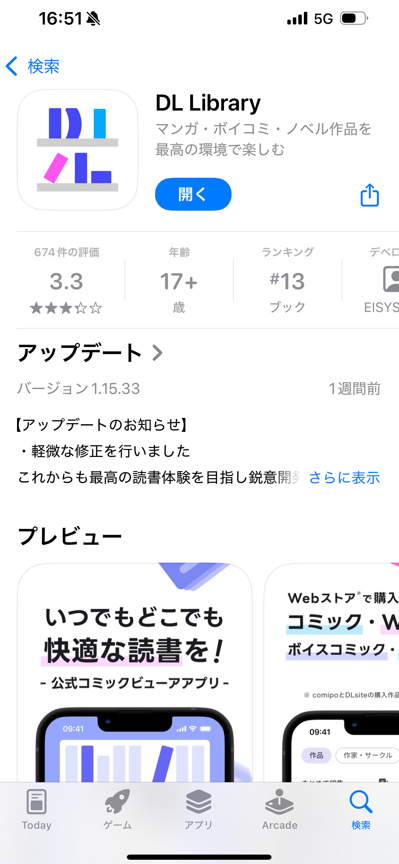View the first preview screenshot
The height and width of the screenshot is (864, 399).
point(135,672)
